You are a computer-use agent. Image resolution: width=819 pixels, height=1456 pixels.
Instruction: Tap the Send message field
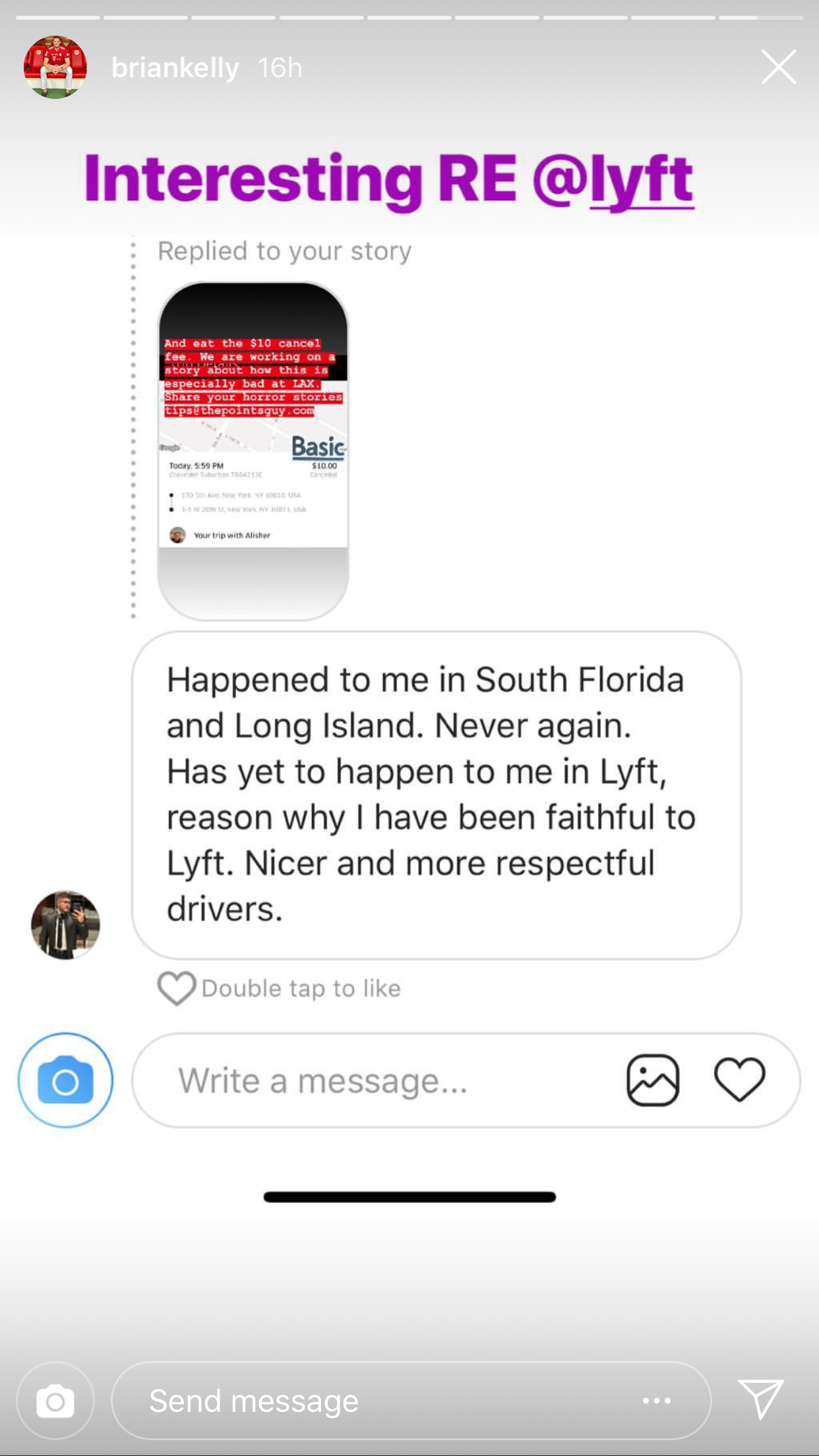[x=369, y=1401]
